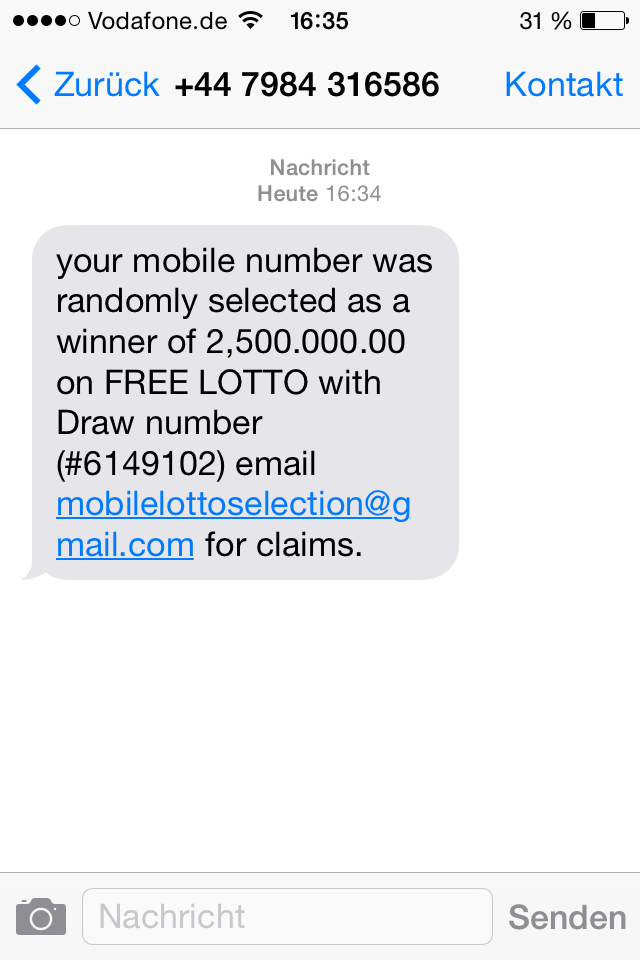Focus the Nachricht text field
Viewport: 640px width, 960px height.
tap(287, 916)
